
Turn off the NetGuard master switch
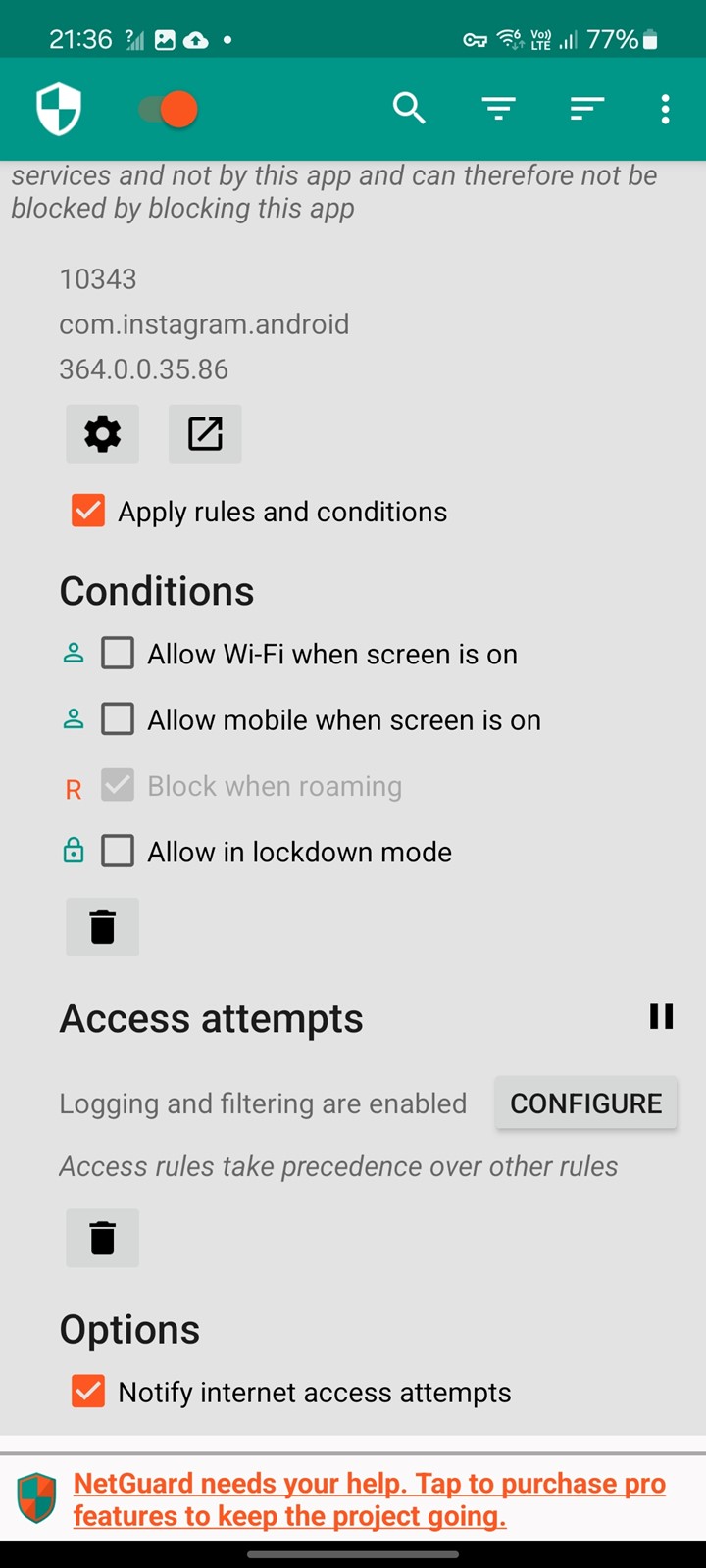tap(169, 109)
